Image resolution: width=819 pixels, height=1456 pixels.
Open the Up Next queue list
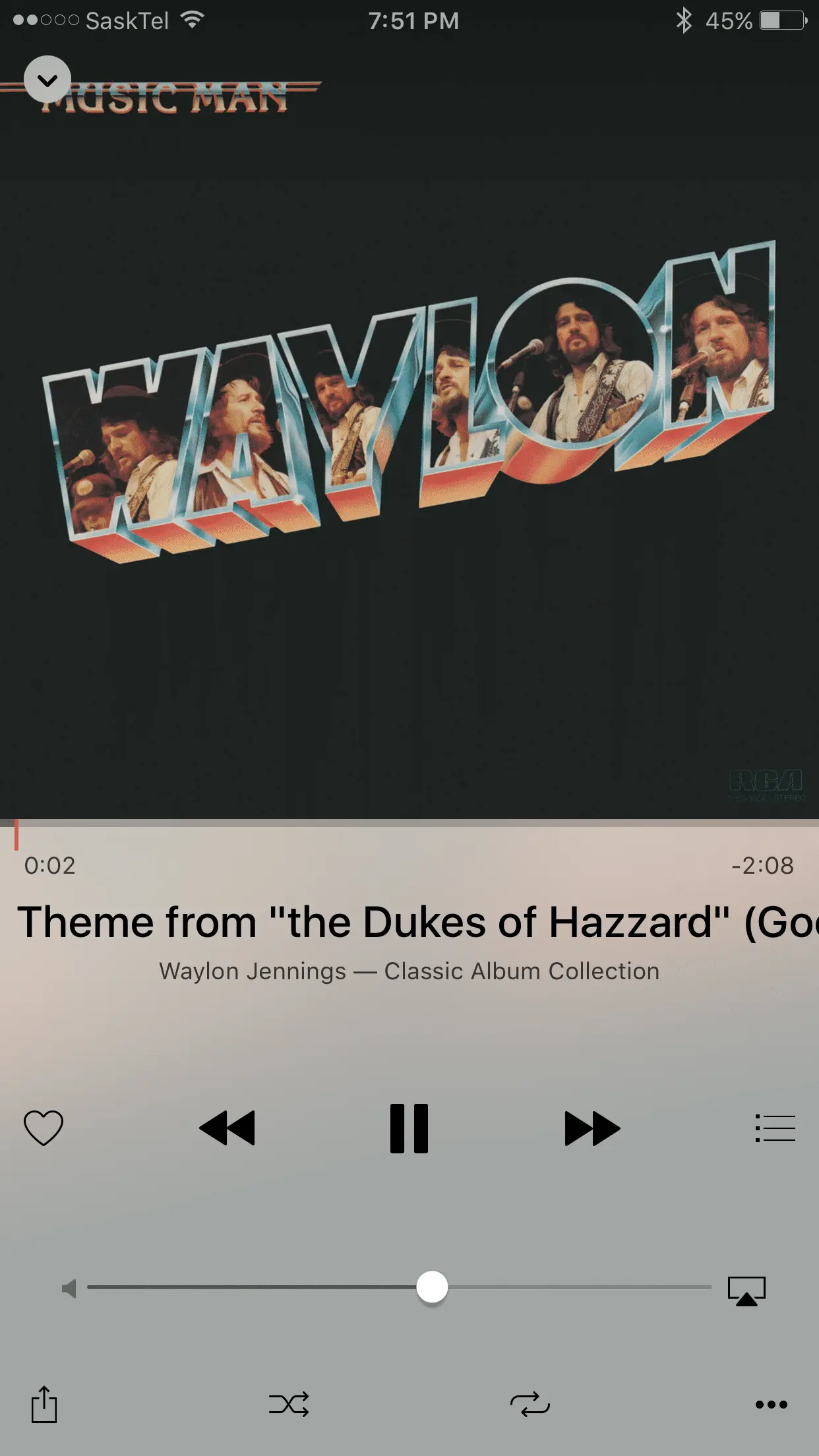775,1128
